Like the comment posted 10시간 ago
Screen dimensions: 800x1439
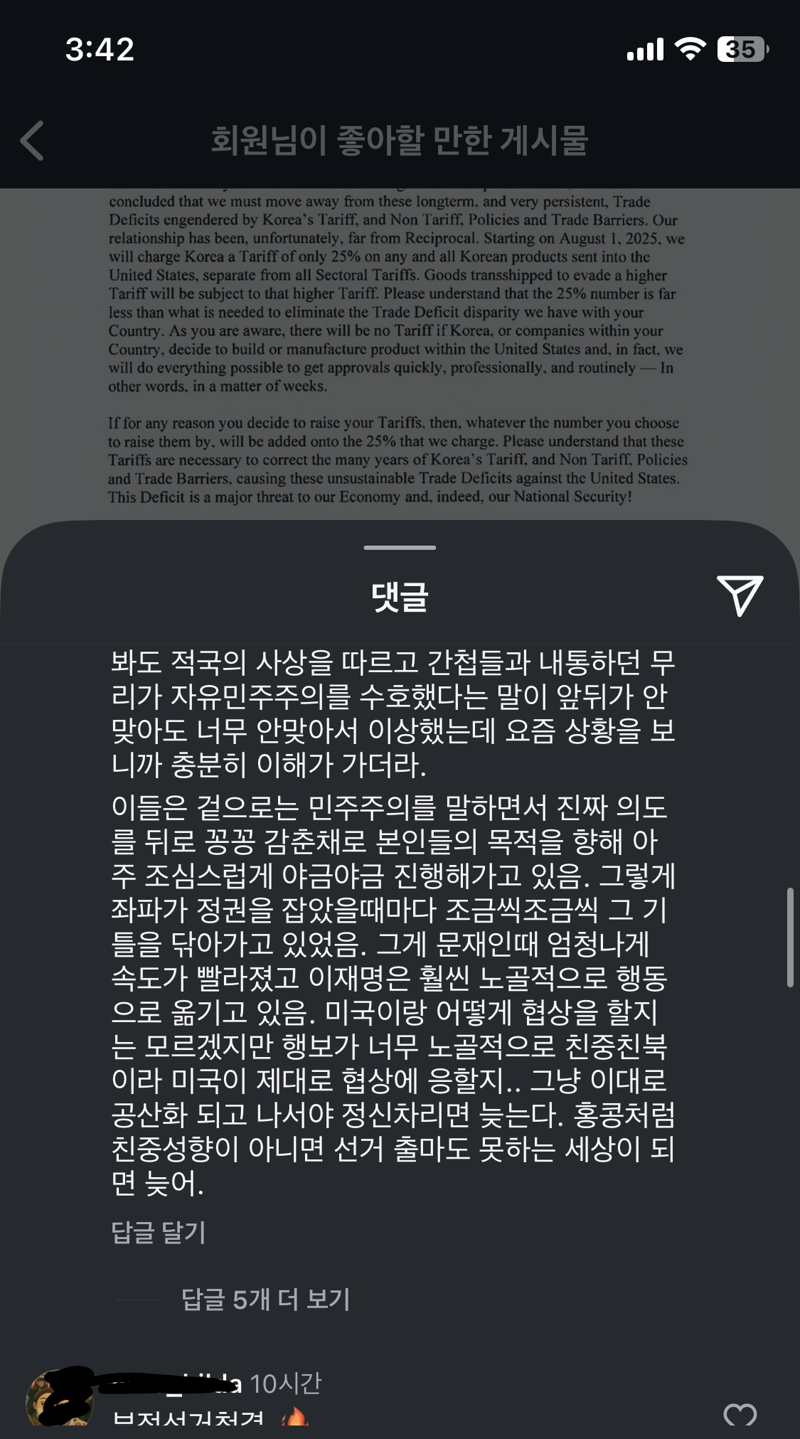[740, 1415]
